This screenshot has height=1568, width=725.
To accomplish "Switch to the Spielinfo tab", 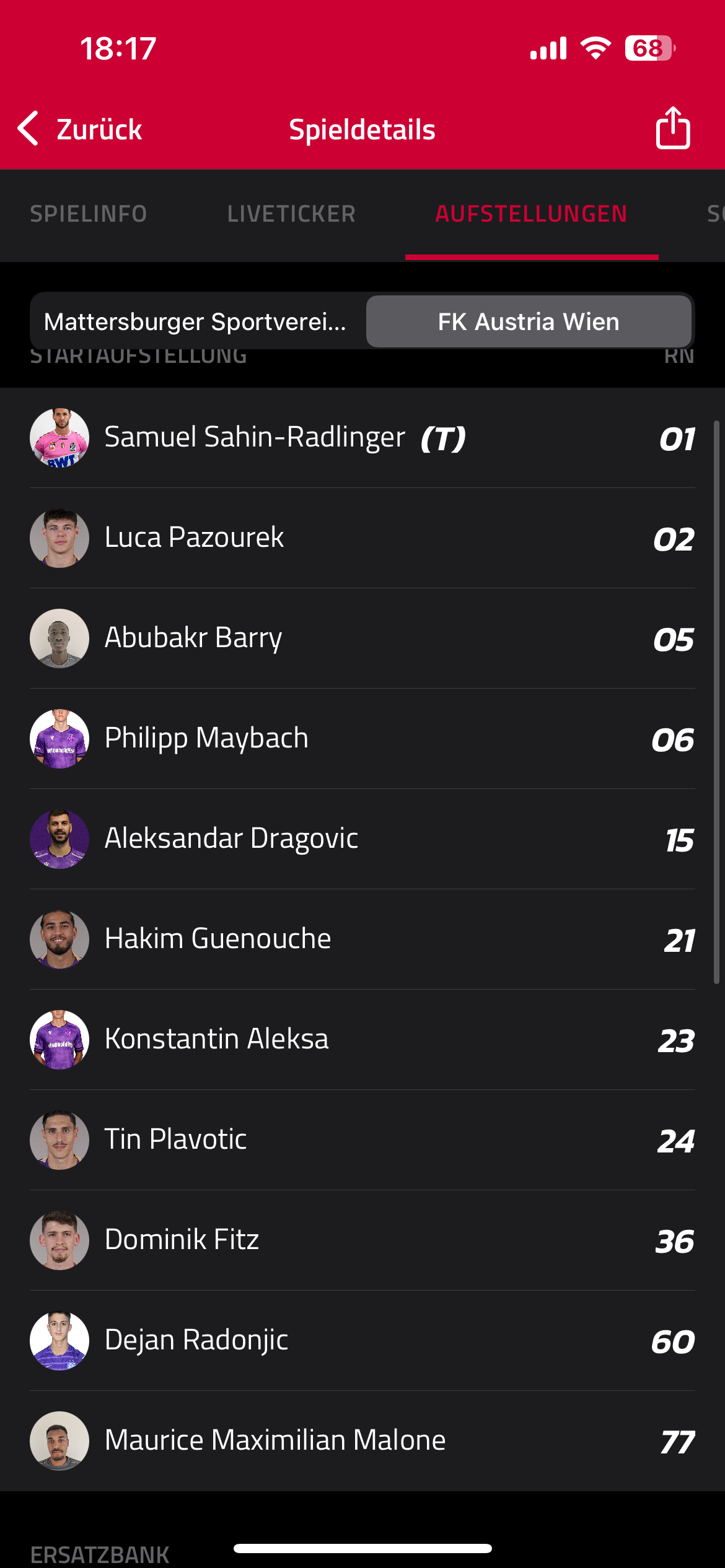I will click(x=89, y=214).
